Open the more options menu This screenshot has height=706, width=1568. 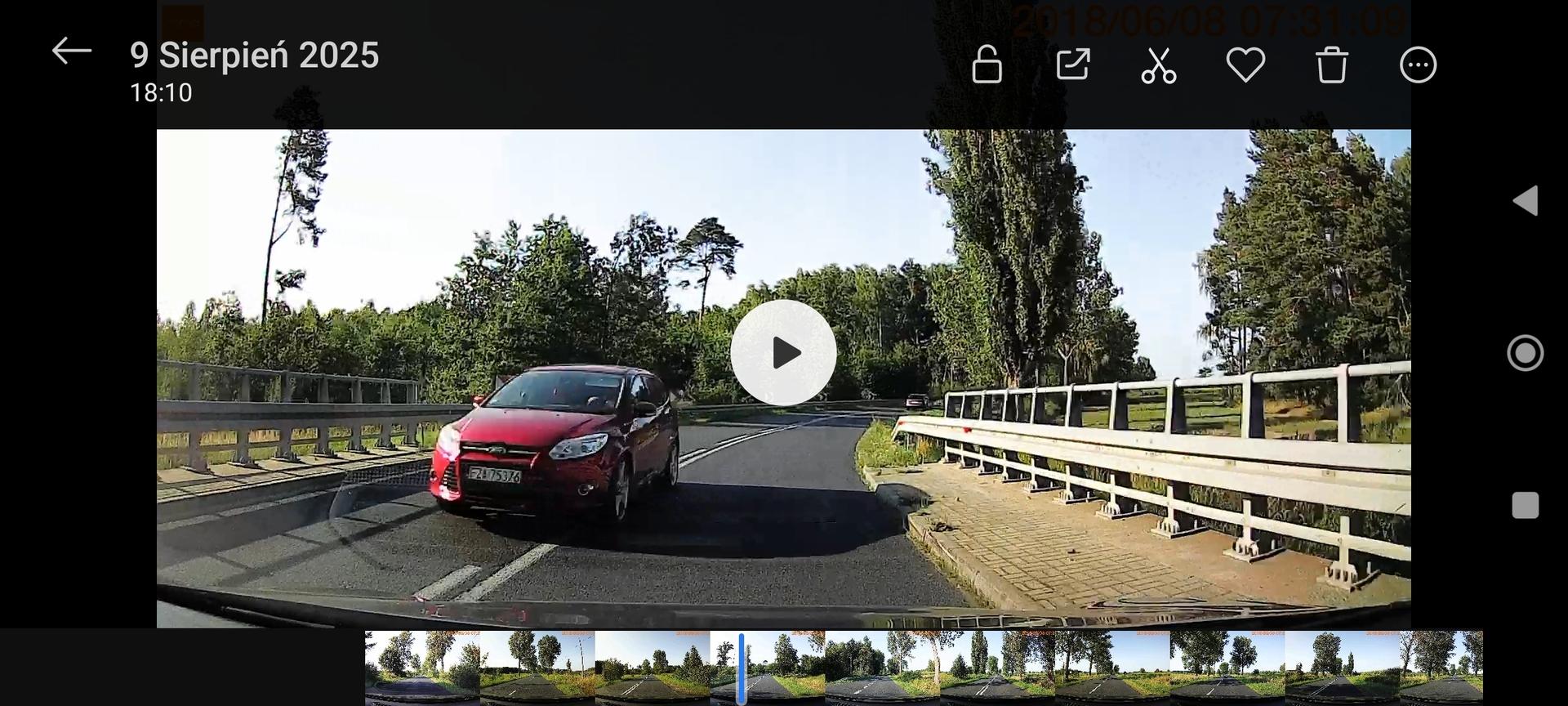point(1418,65)
